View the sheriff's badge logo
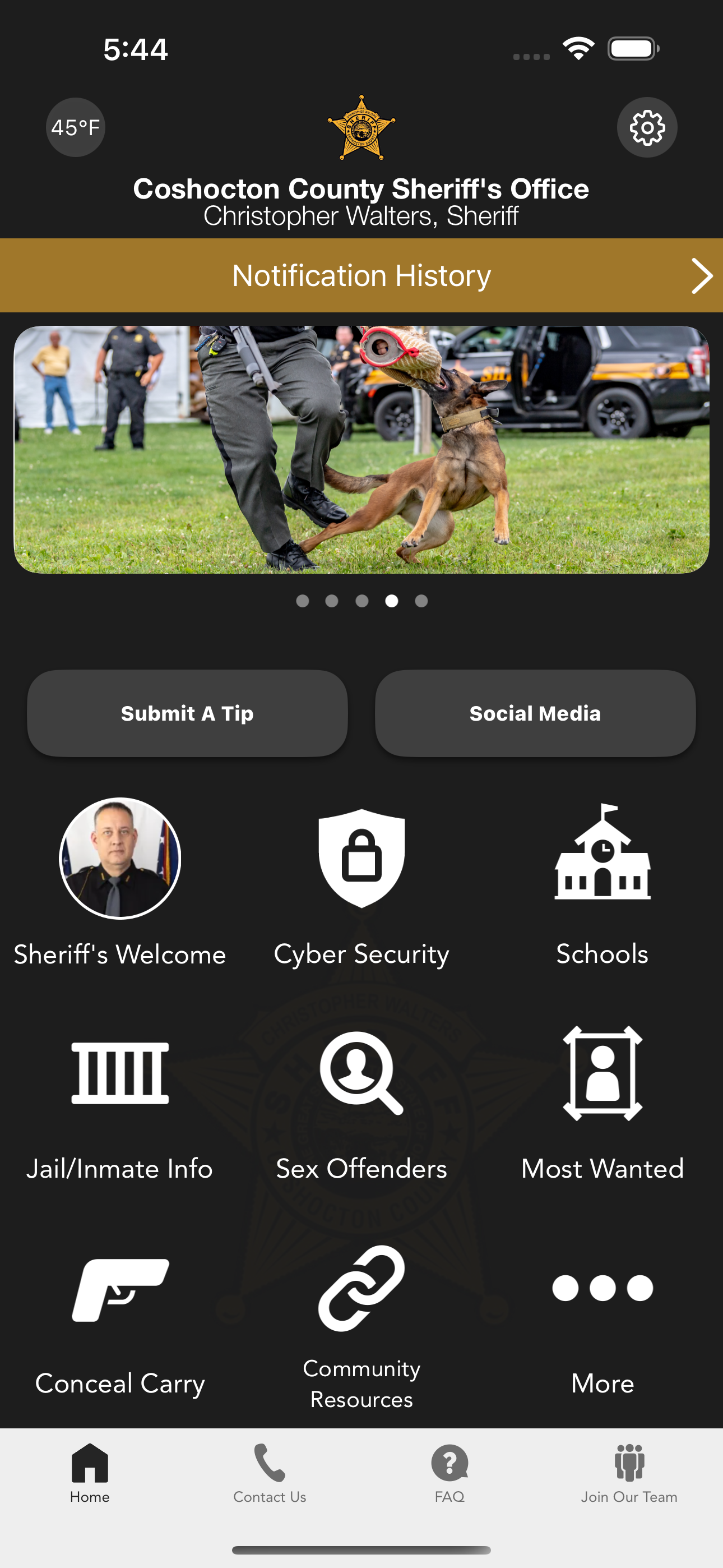 [363, 127]
